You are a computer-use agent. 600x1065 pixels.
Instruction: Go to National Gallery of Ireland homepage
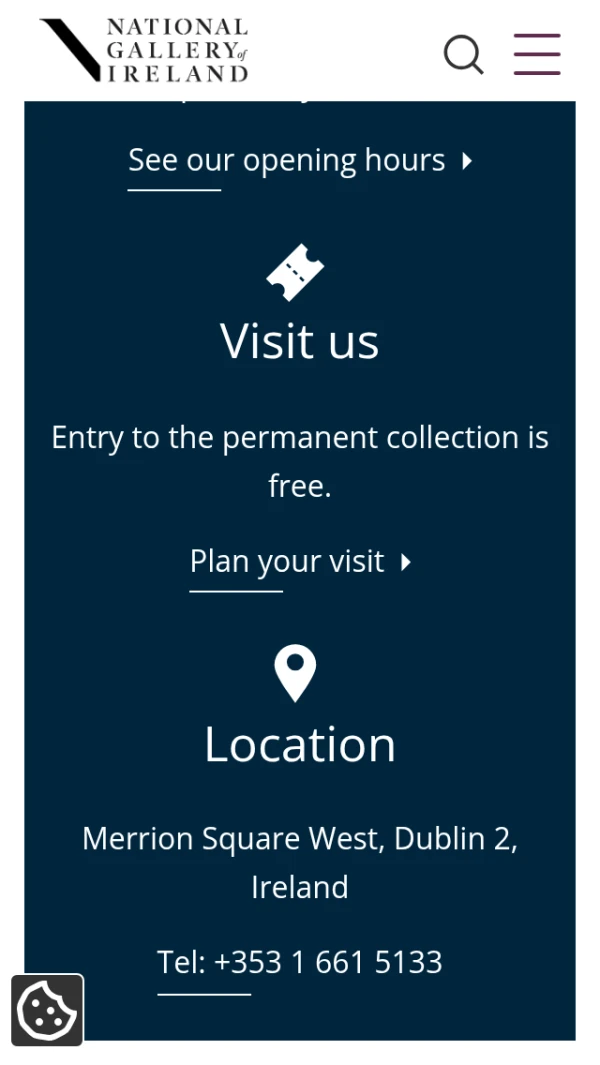pos(145,50)
